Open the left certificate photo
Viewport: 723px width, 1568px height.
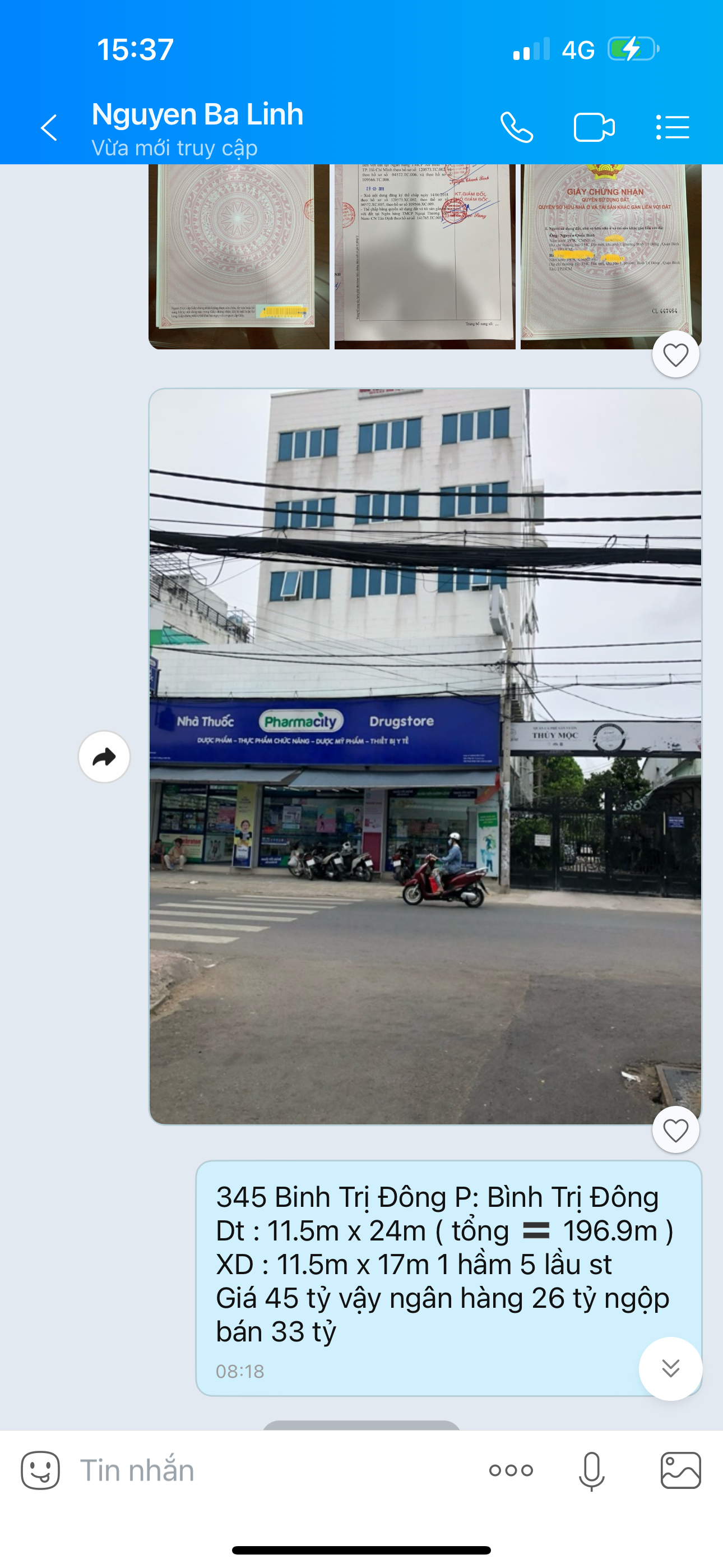239,256
